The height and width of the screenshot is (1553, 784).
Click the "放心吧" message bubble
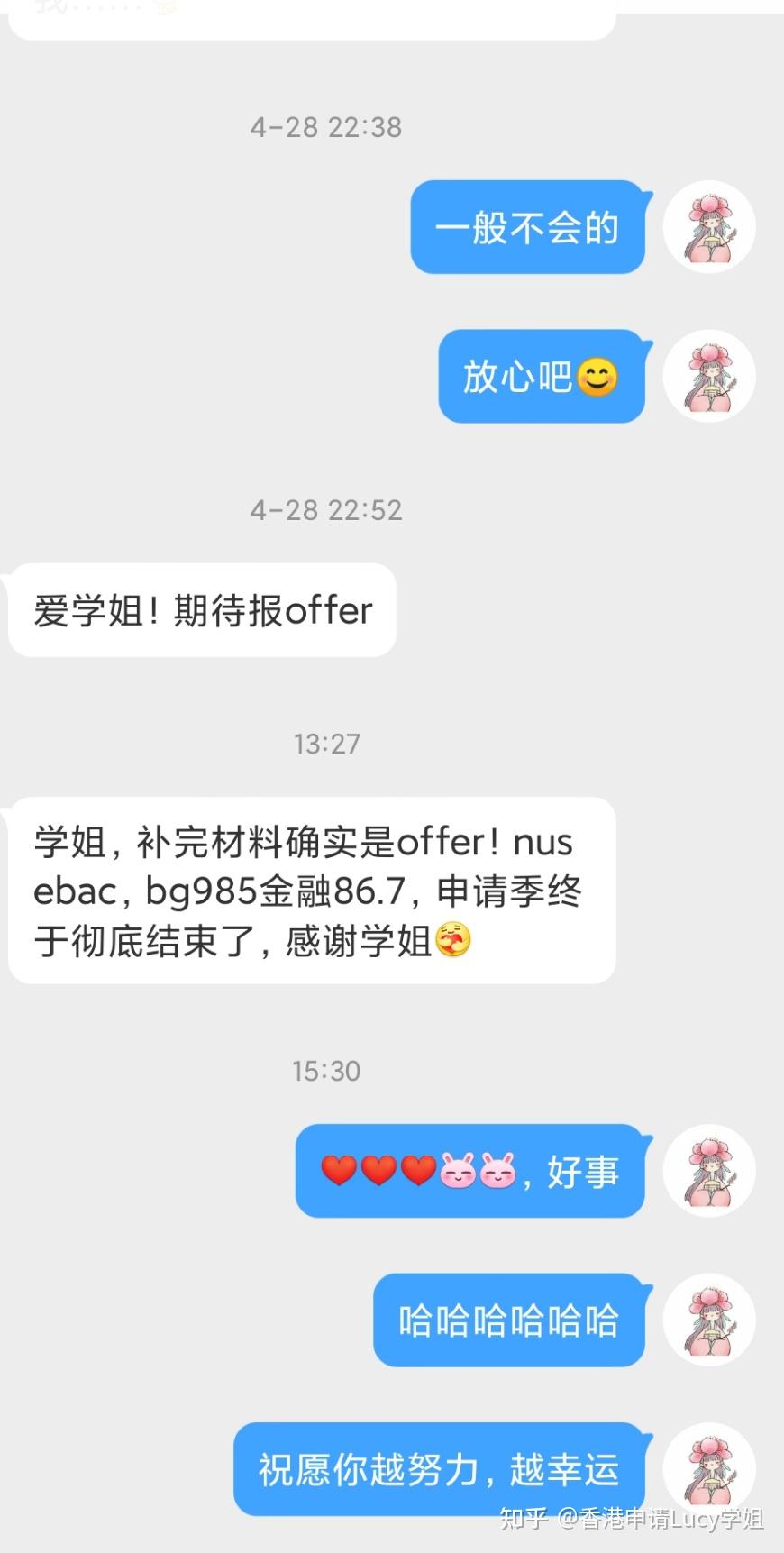[541, 377]
